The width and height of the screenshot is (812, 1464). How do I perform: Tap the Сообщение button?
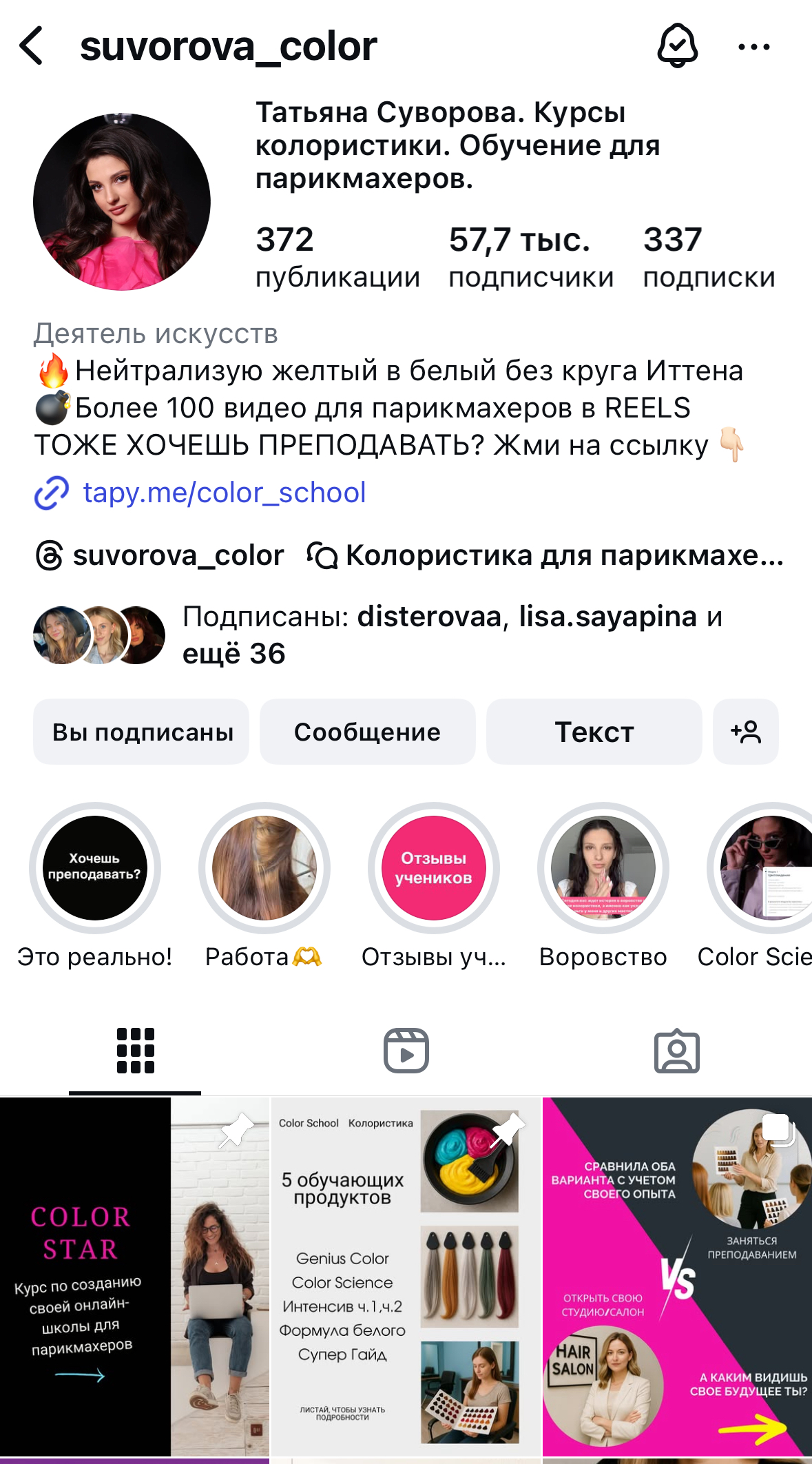367,732
